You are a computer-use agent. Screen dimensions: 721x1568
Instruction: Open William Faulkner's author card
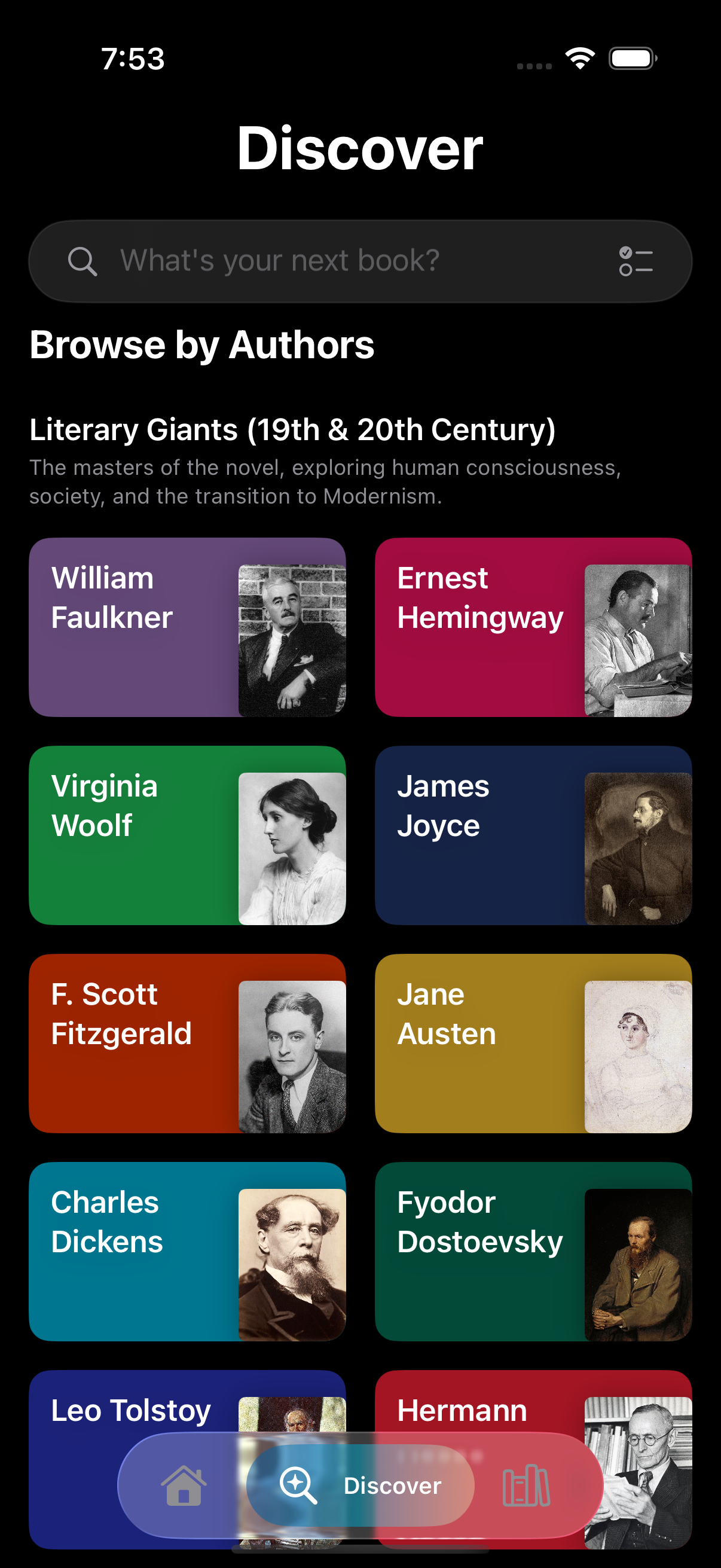187,627
